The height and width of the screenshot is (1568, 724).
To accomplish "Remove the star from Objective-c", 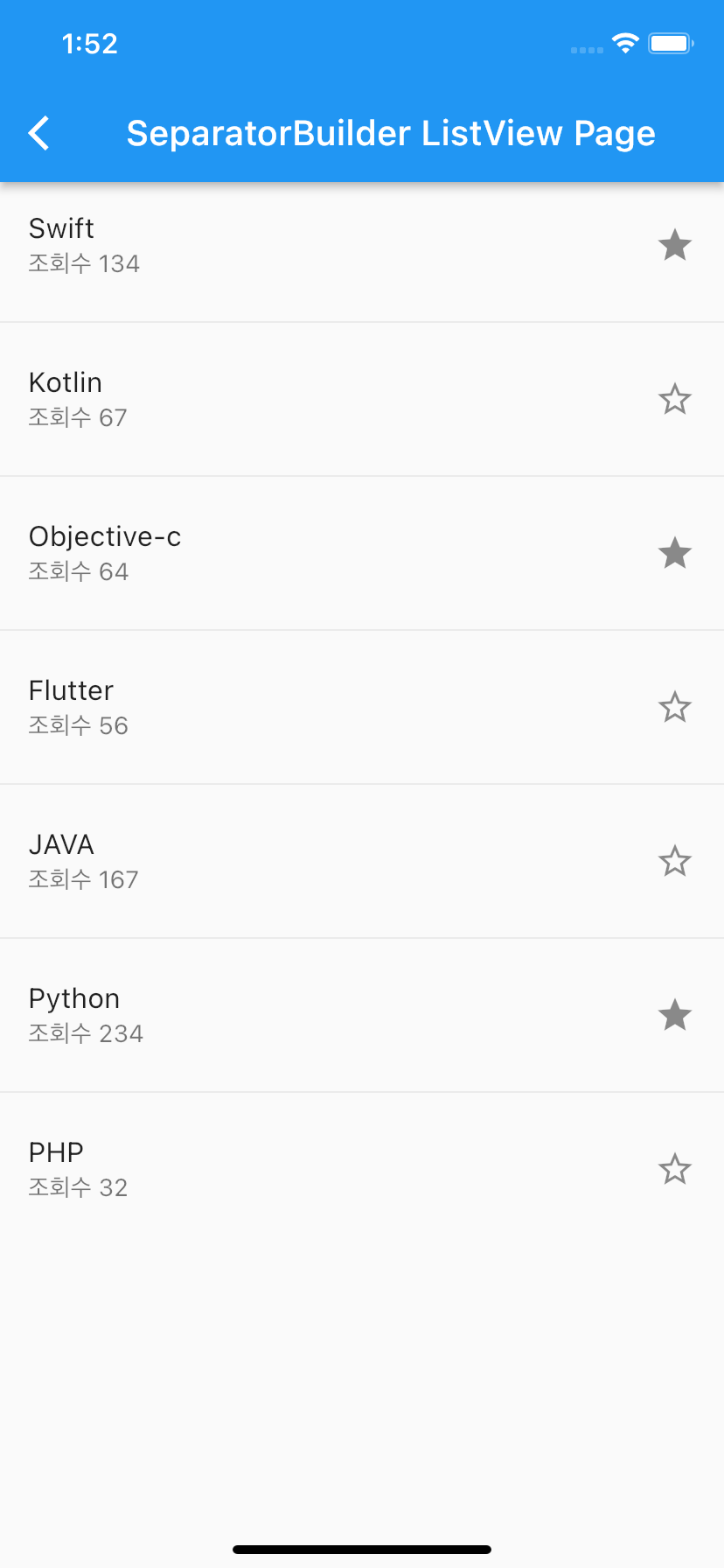I will click(674, 554).
